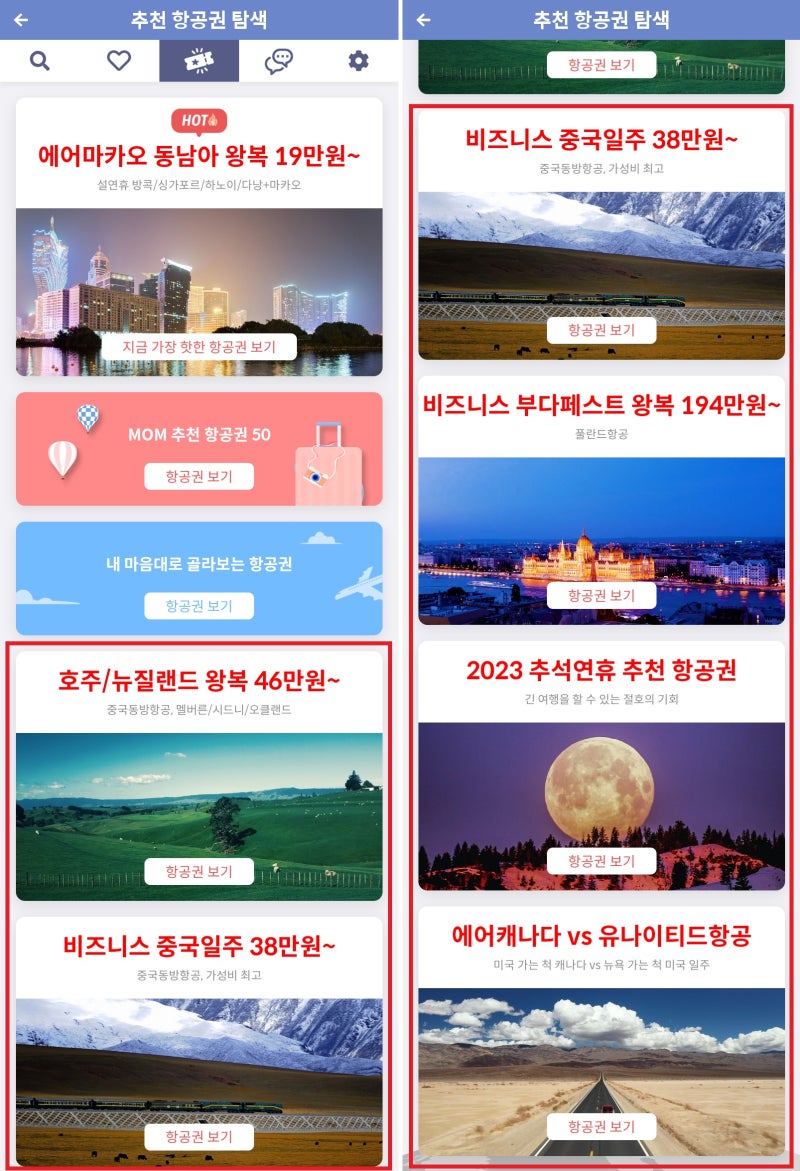Click 지금 가장 핫한 항공권 보기 button
The image size is (800, 1171).
201,349
